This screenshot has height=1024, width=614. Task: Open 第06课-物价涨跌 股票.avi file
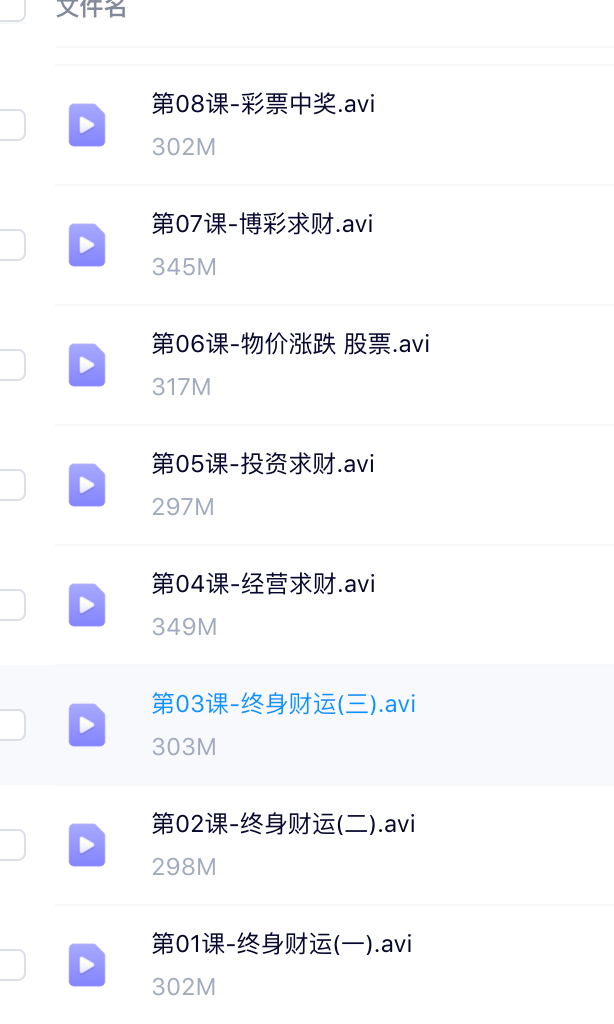pos(291,344)
